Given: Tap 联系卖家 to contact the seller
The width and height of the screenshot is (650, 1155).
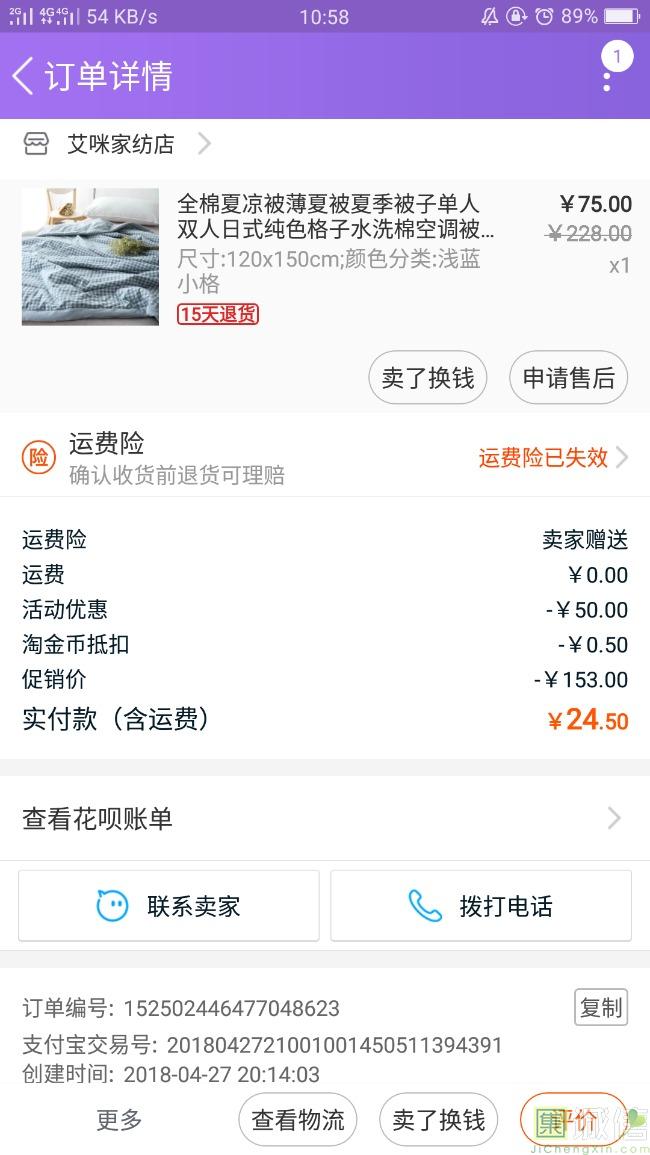Looking at the screenshot, I should click(x=169, y=905).
